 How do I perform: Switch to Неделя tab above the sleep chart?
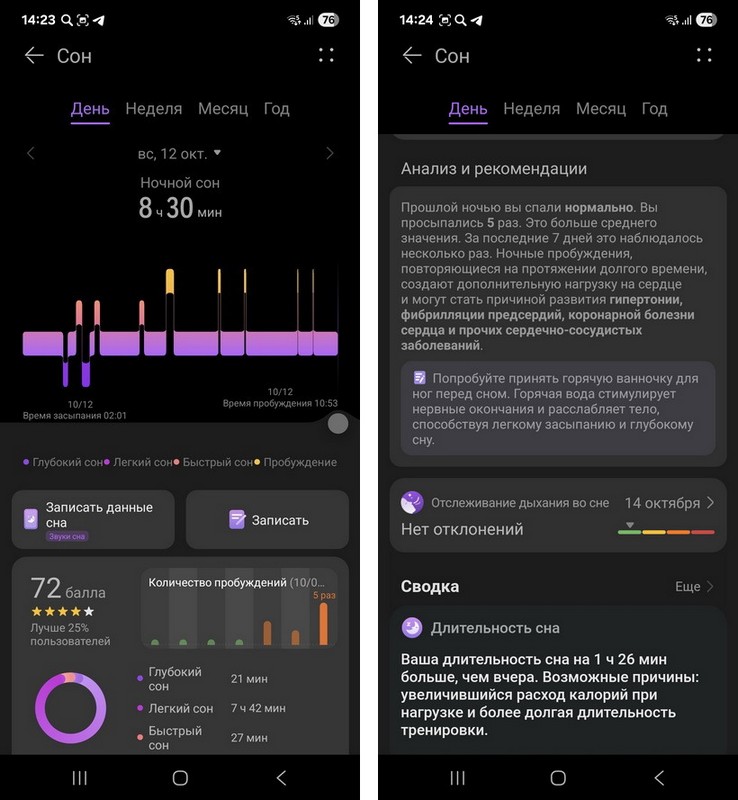pos(153,109)
